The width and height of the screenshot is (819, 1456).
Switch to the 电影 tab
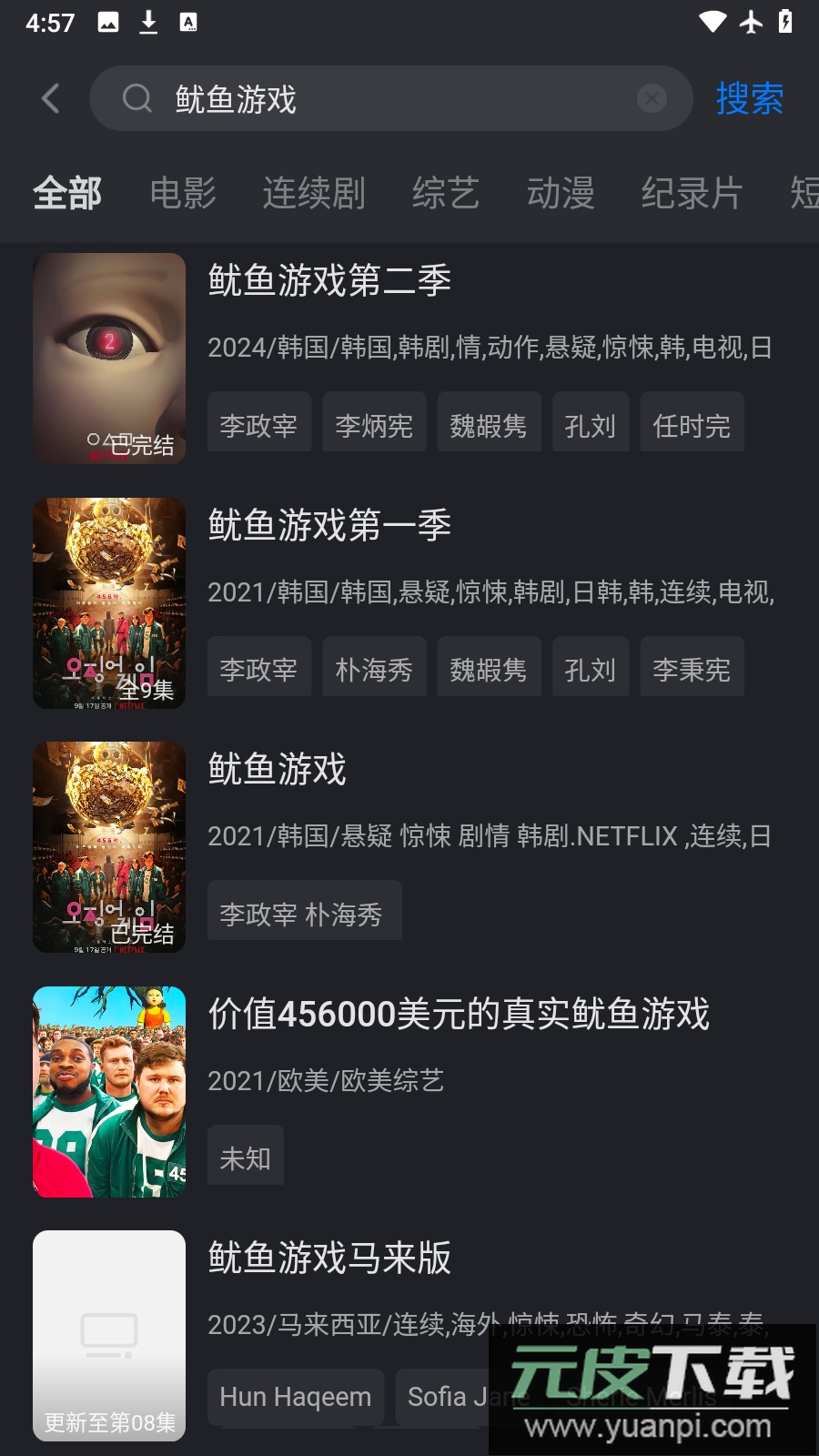(183, 193)
